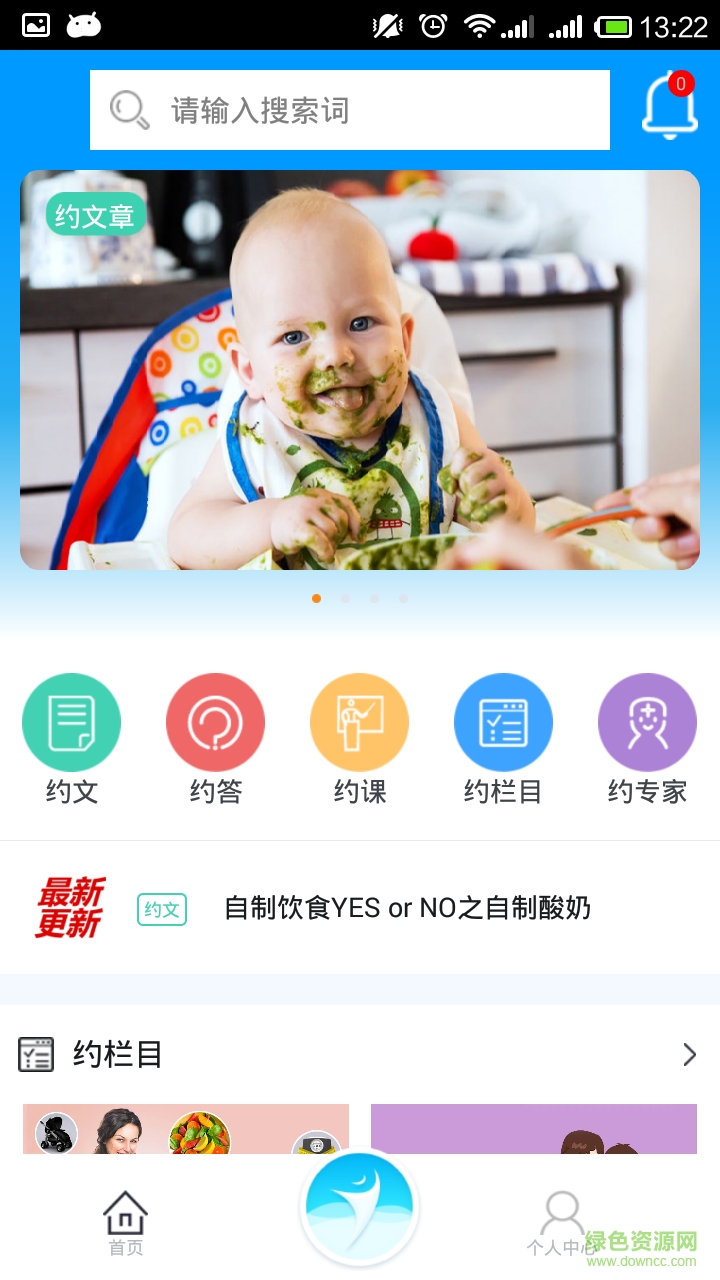Switch to the 个人中心 tab
Screen dimensions: 720x1280
pyautogui.click(x=563, y=1222)
